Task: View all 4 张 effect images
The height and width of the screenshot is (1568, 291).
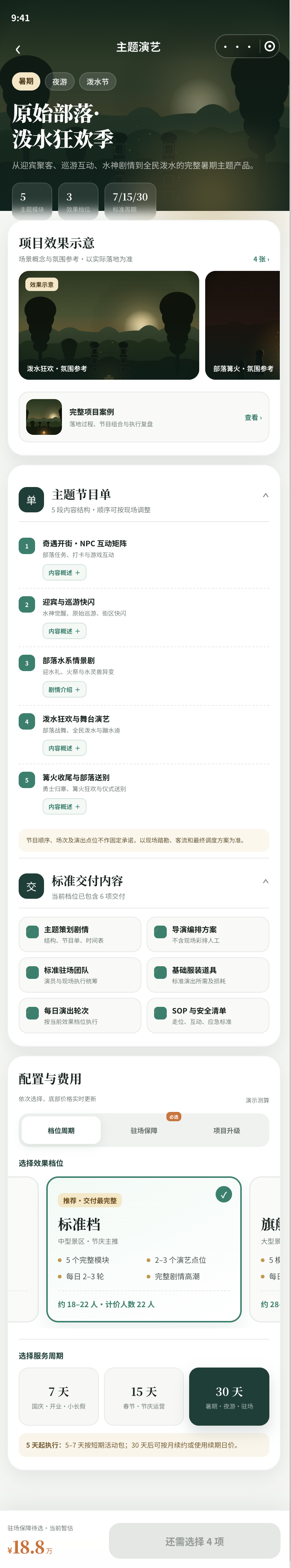Action: pos(261,259)
